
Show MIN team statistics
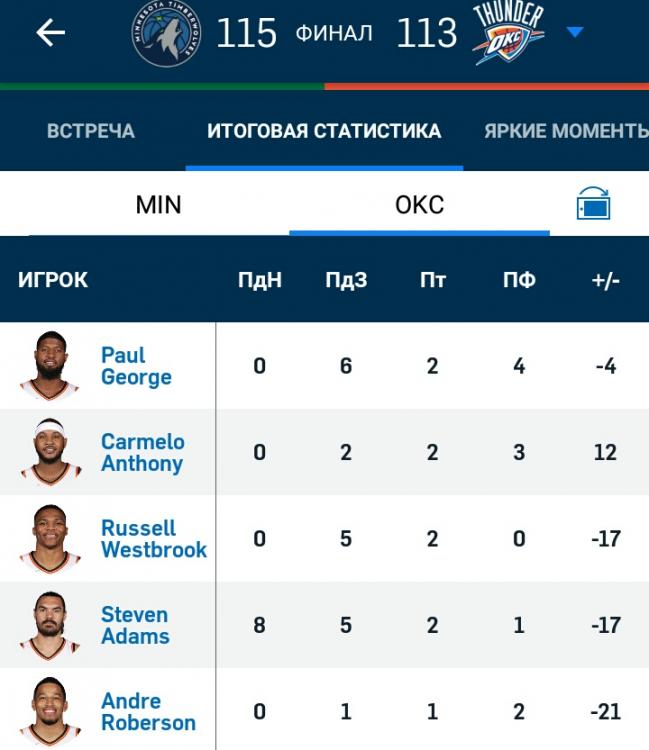coord(159,205)
